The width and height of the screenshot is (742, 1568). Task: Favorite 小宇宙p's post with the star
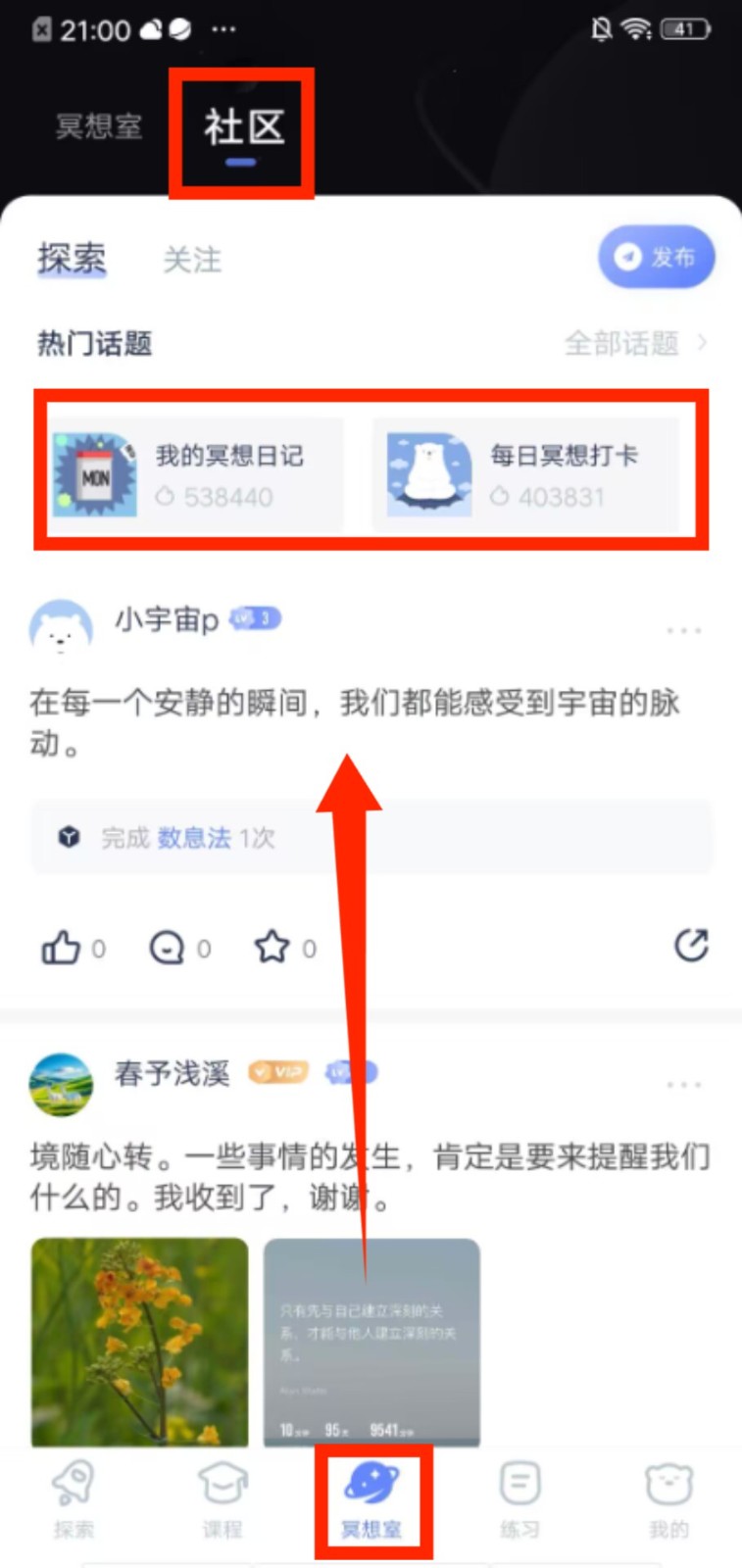point(272,947)
